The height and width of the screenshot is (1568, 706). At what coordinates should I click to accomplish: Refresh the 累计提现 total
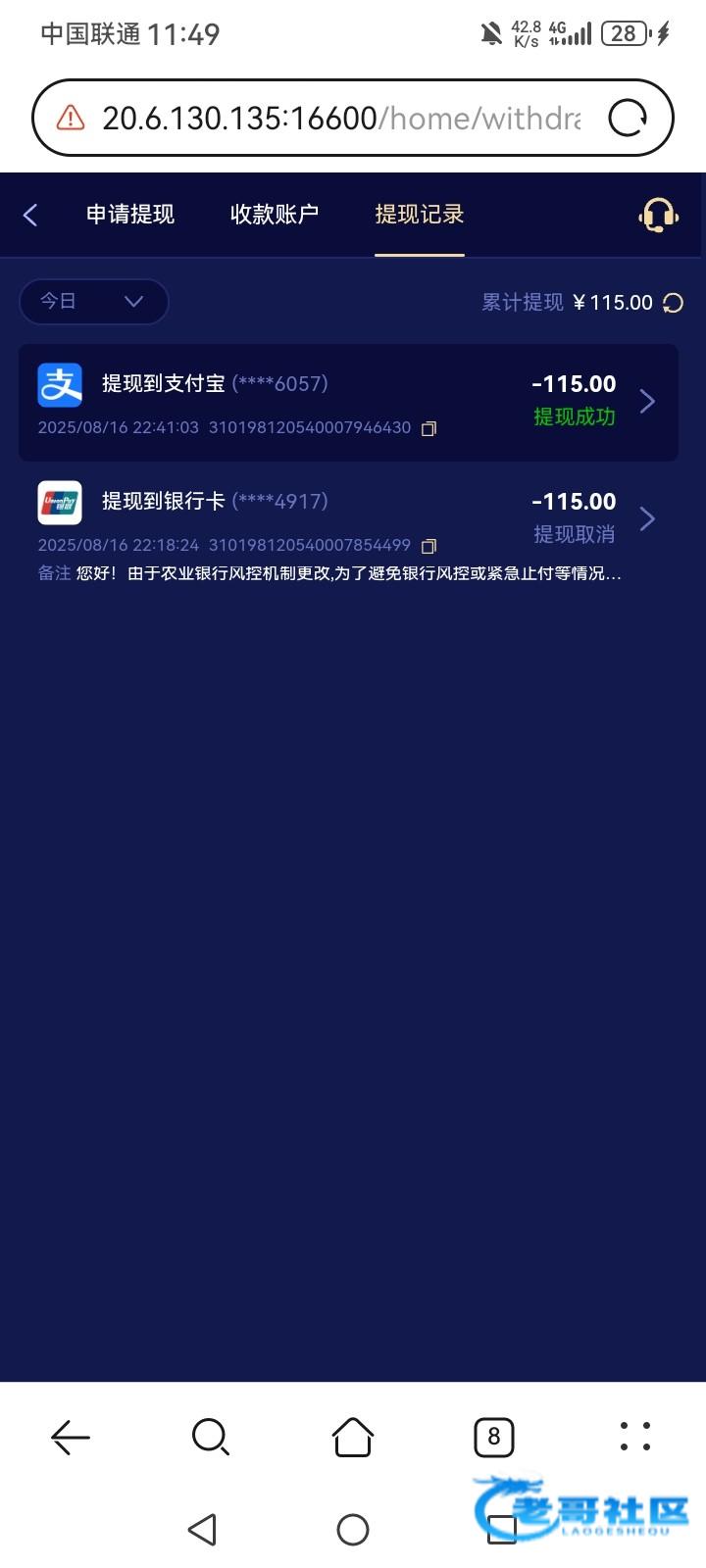674,303
